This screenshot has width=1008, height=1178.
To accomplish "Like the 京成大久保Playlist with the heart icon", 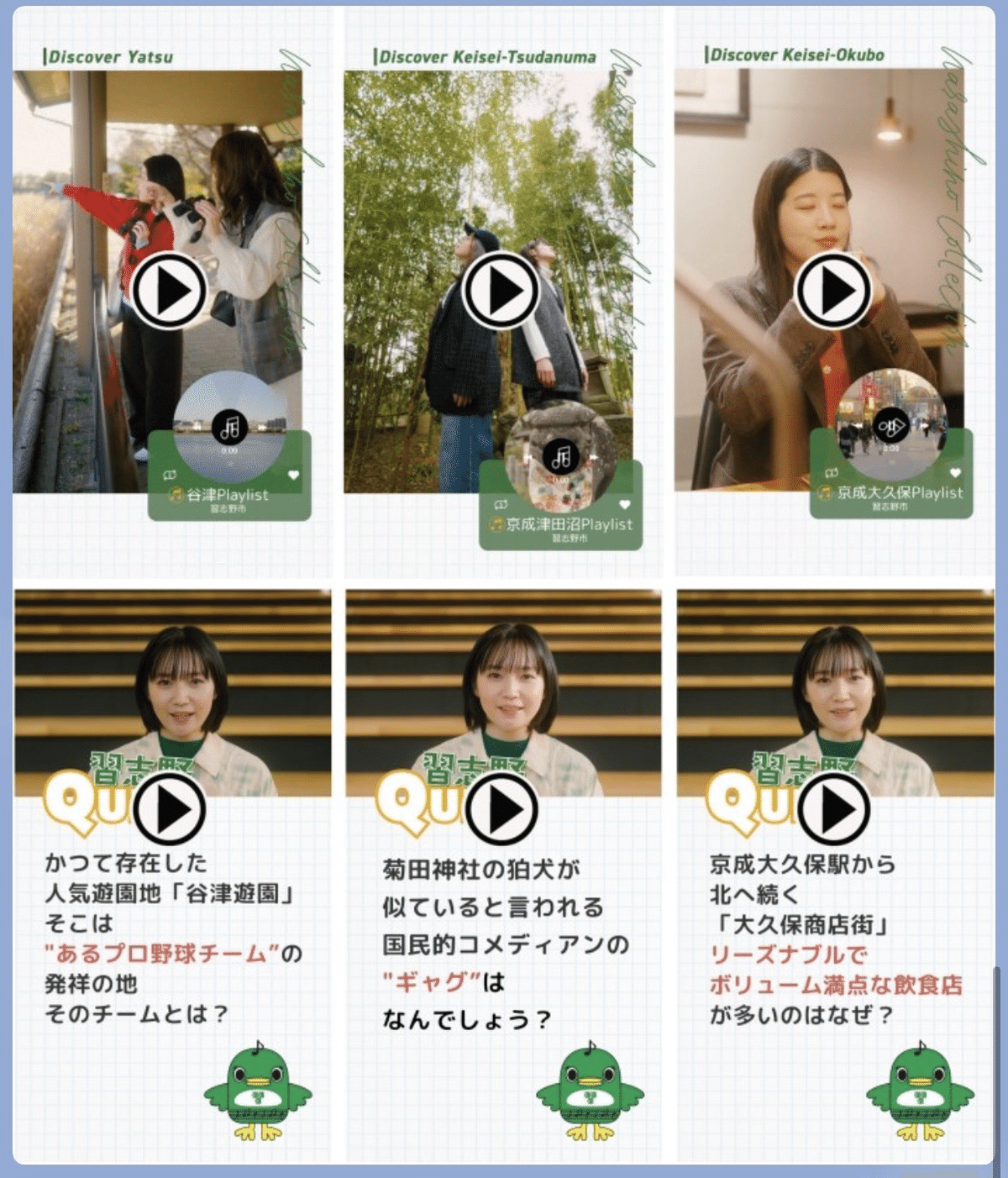I will coord(955,472).
